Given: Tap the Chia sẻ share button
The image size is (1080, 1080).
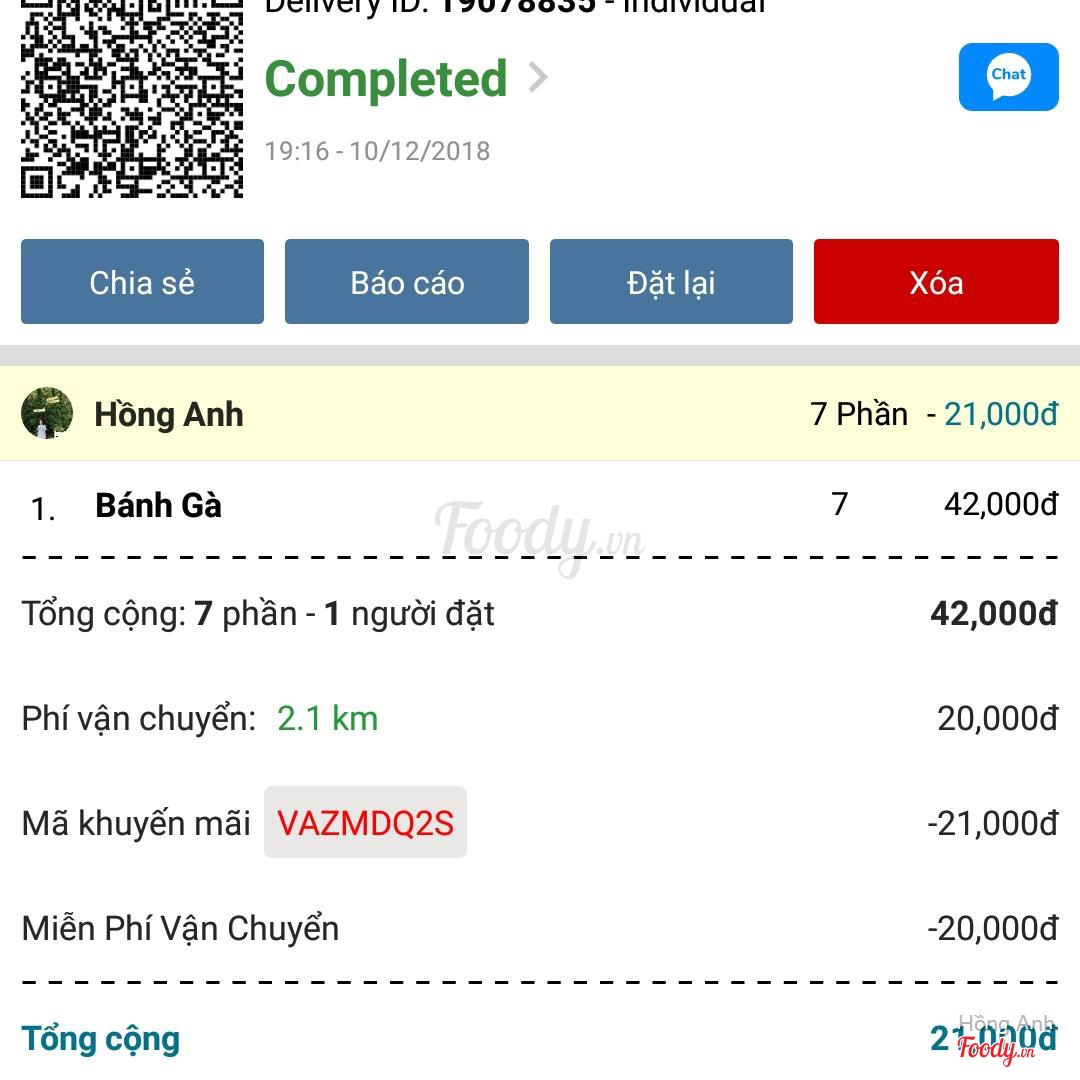Looking at the screenshot, I should (142, 282).
